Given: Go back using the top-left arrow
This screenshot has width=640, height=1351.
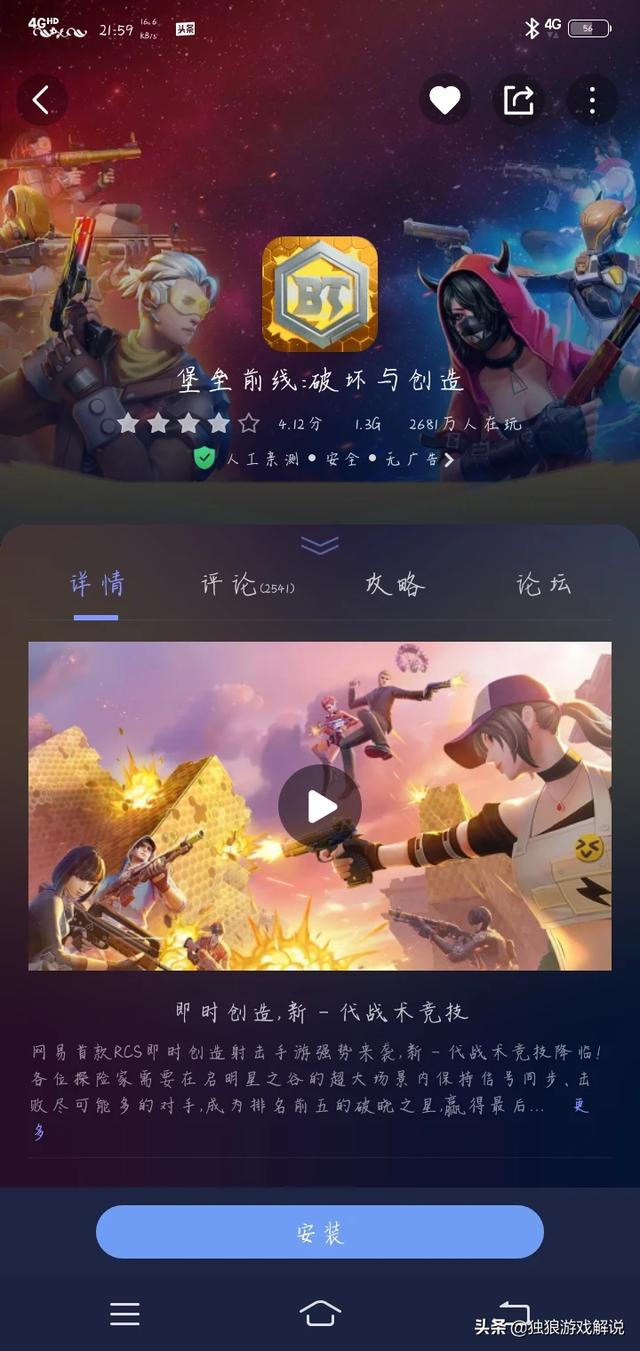Looking at the screenshot, I should (x=42, y=100).
